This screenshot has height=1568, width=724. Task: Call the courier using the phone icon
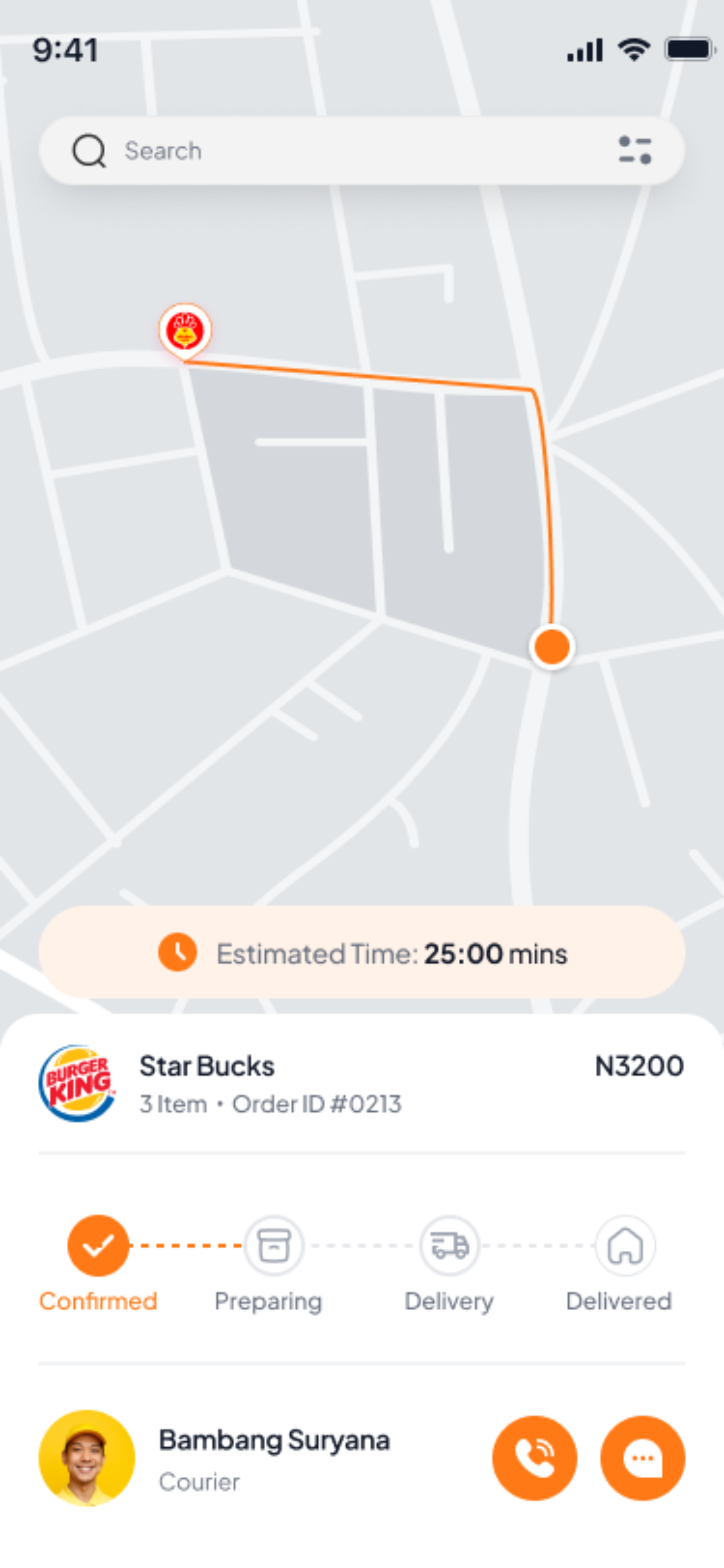coord(534,1458)
